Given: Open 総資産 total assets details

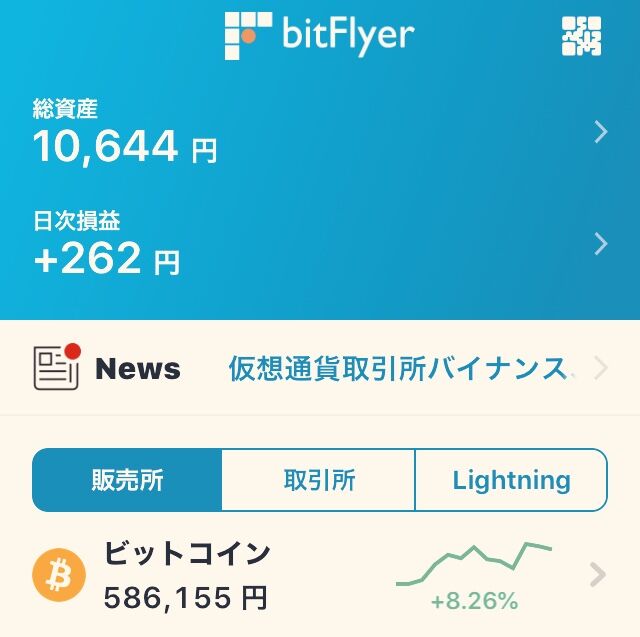Looking at the screenshot, I should click(x=320, y=132).
